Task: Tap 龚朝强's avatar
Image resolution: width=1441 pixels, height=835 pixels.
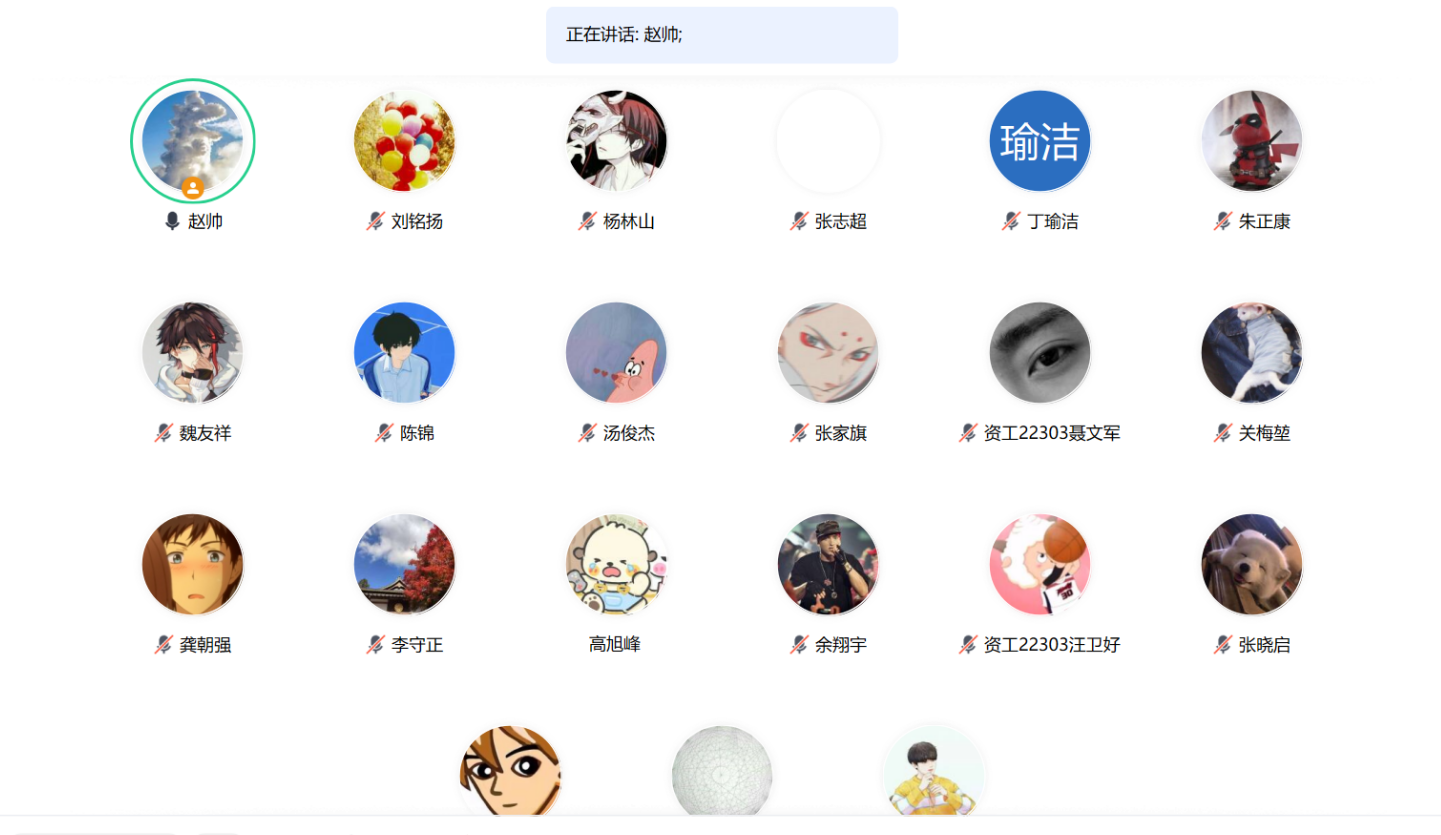Action: tap(193, 565)
